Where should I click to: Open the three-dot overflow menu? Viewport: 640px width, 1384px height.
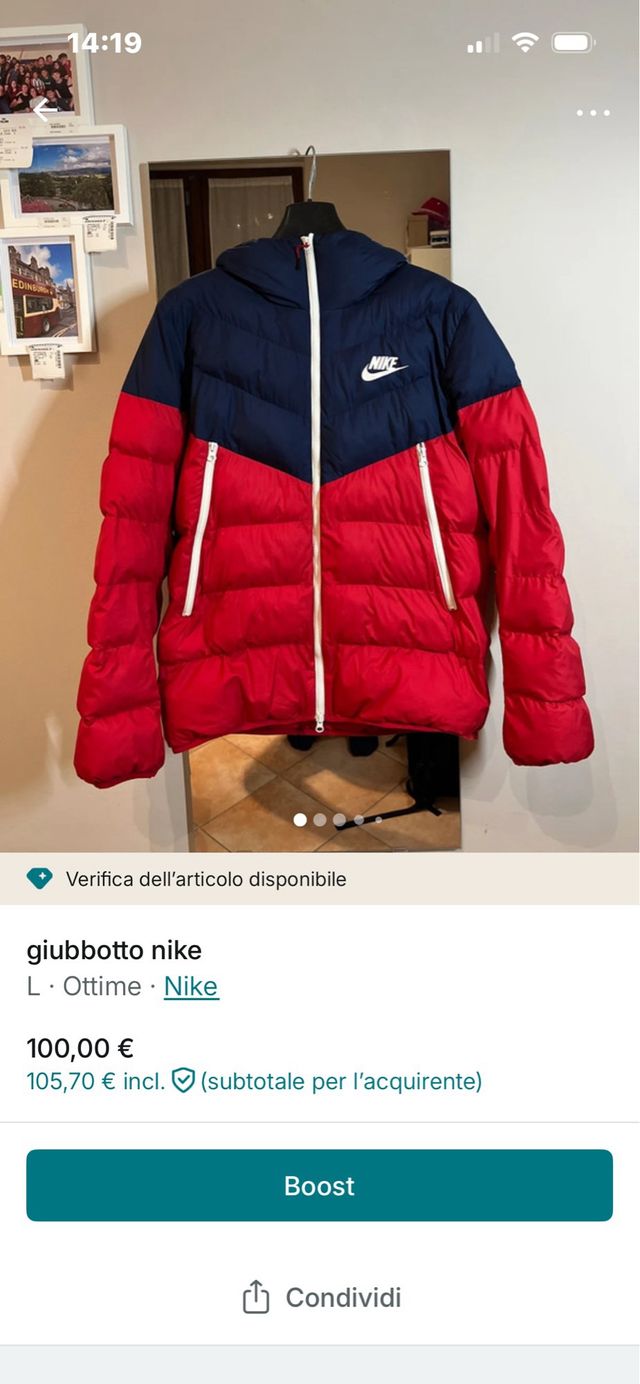tap(593, 113)
